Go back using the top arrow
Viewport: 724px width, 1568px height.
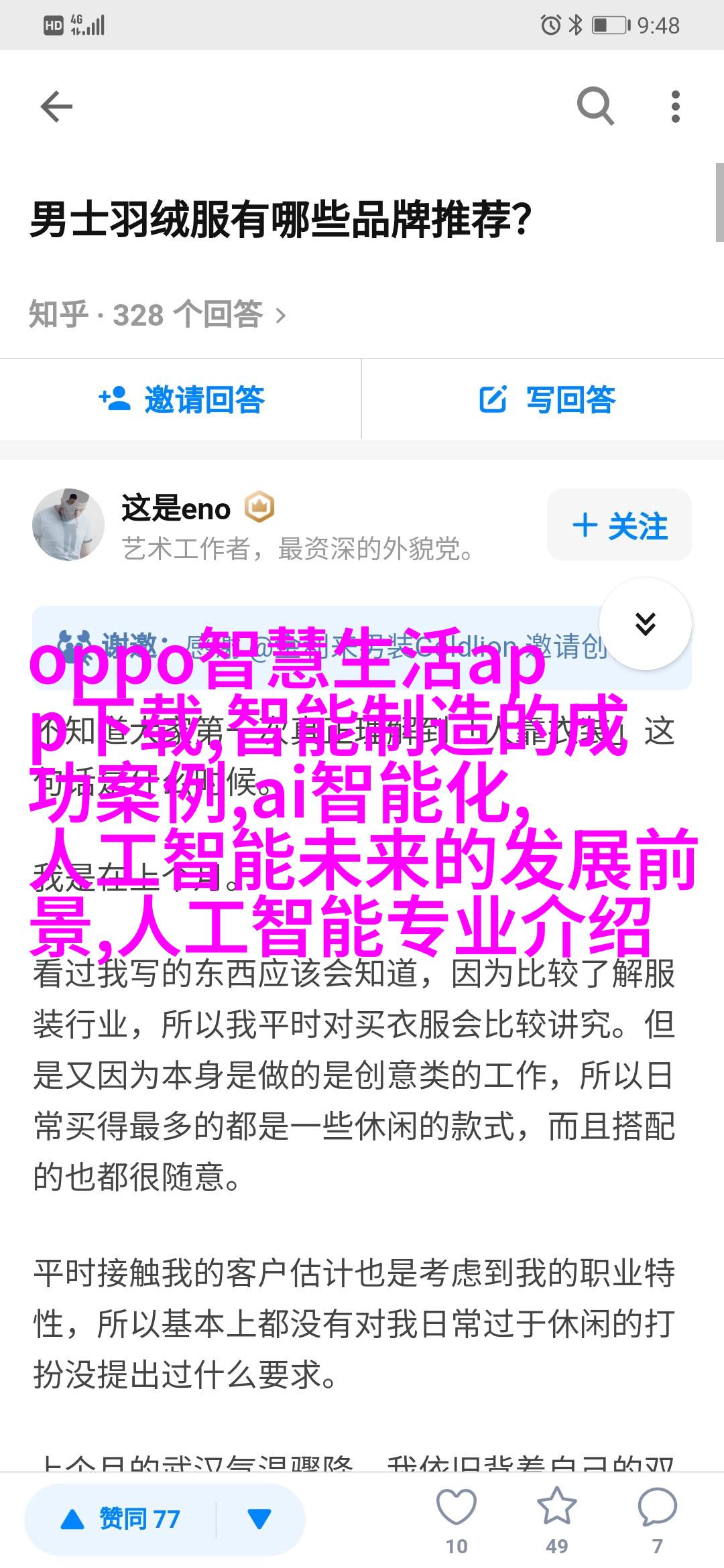pyautogui.click(x=56, y=107)
